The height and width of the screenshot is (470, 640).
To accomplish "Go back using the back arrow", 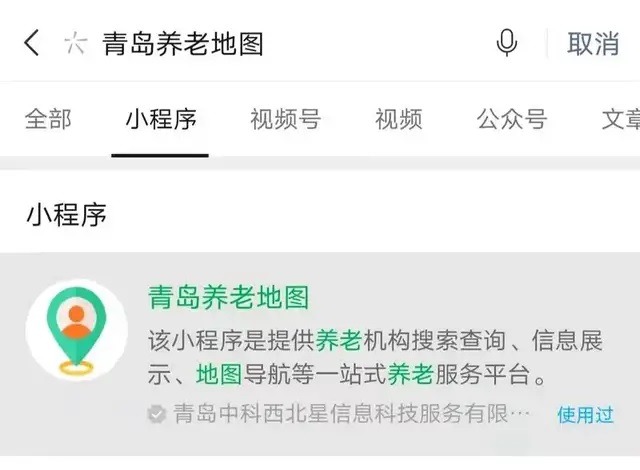I will (32, 43).
